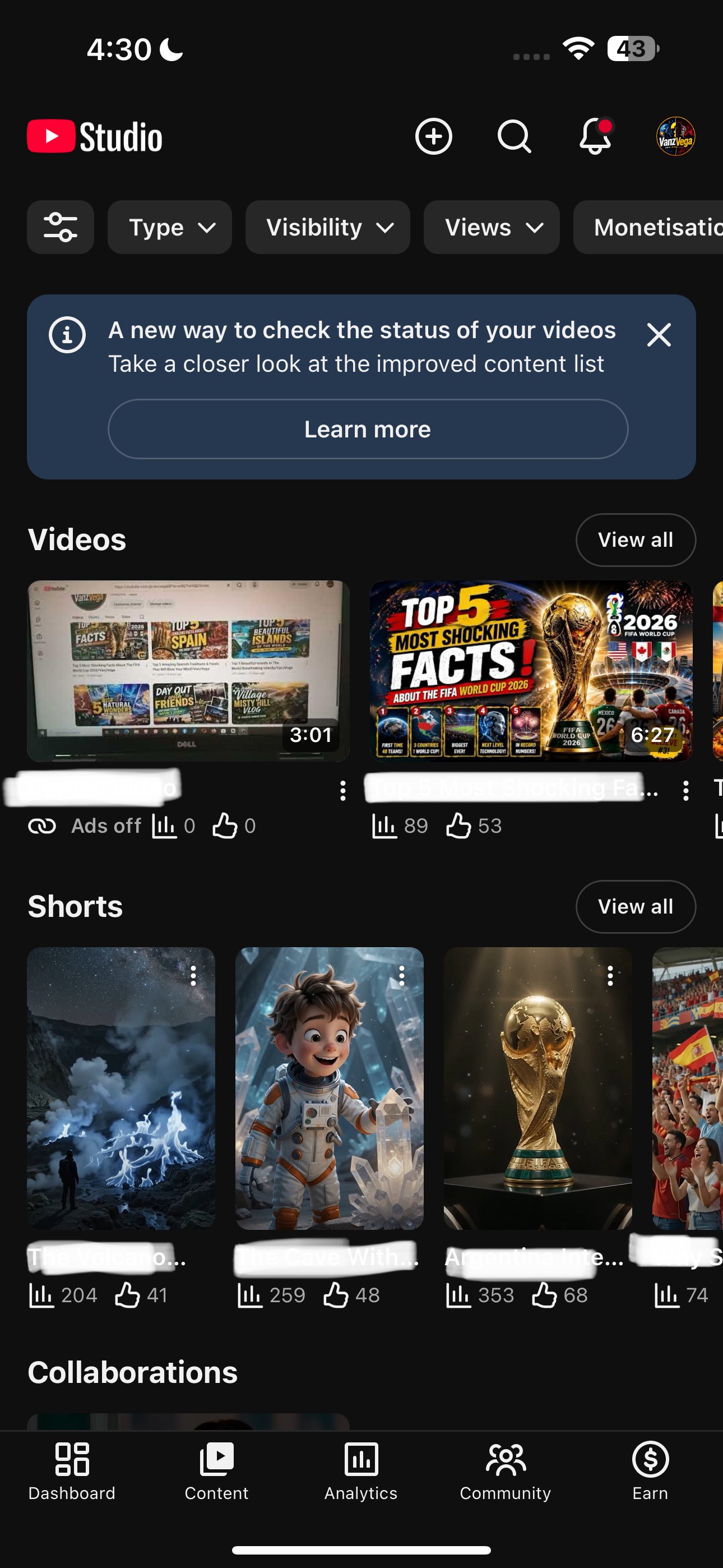
Task: Expand the Type filter dropdown
Action: pos(170,227)
